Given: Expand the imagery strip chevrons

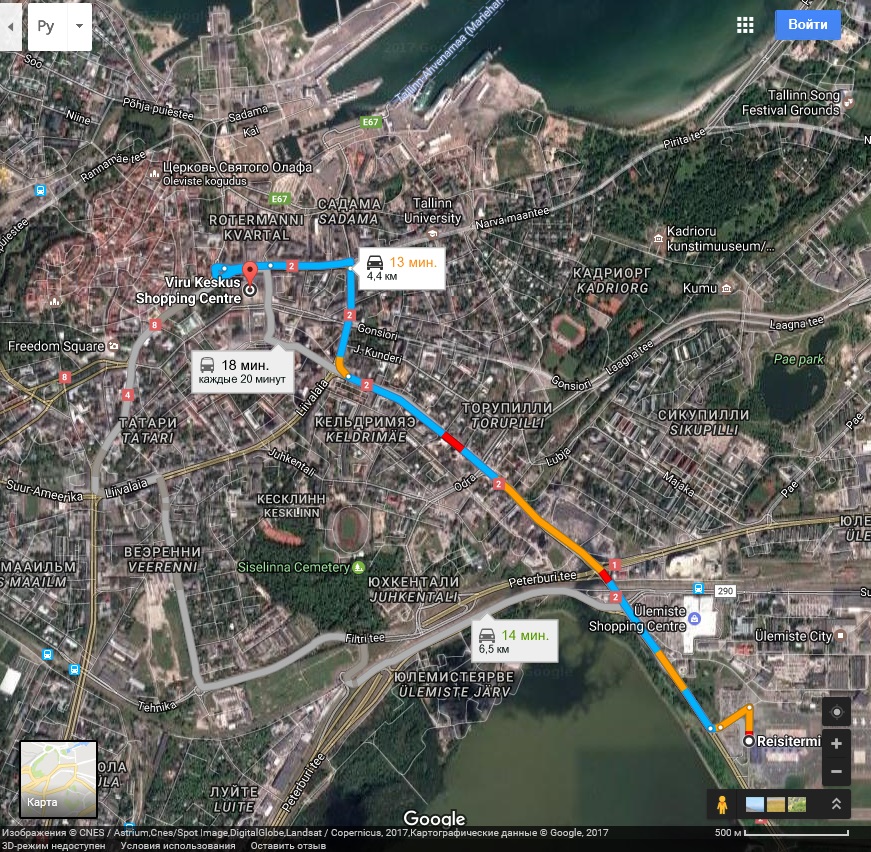Looking at the screenshot, I should 835,804.
